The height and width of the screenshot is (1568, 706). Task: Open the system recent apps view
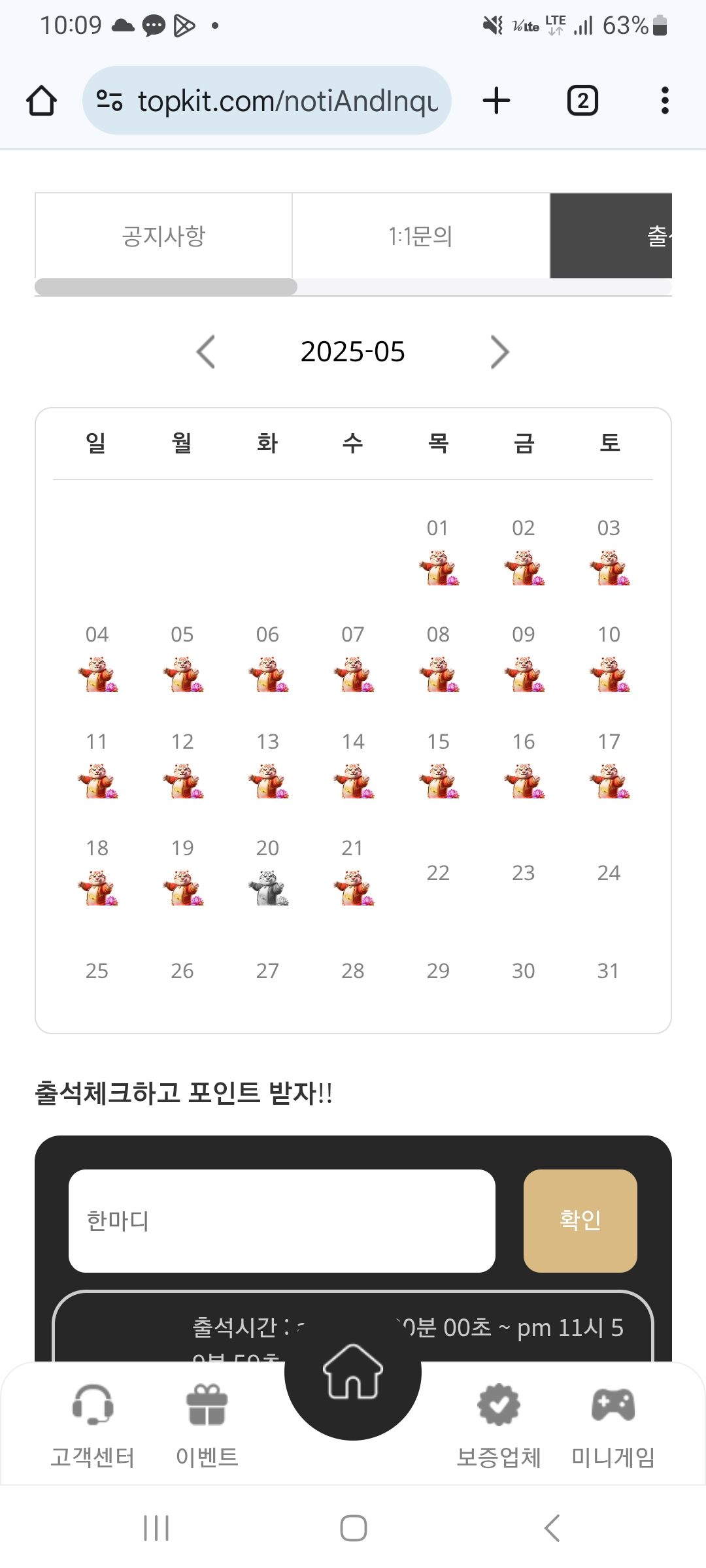pos(156,1528)
